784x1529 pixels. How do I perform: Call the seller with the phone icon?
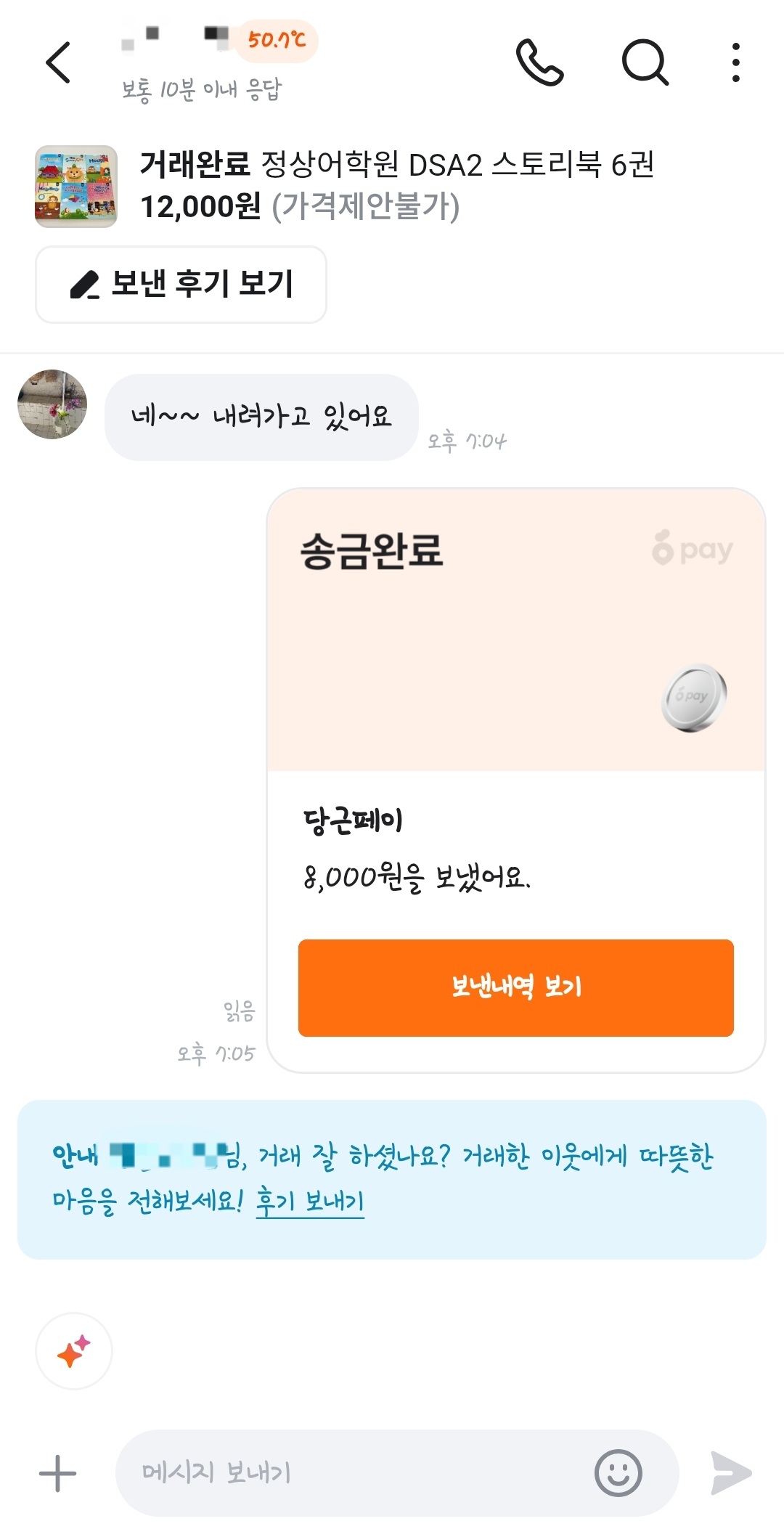pos(539,62)
